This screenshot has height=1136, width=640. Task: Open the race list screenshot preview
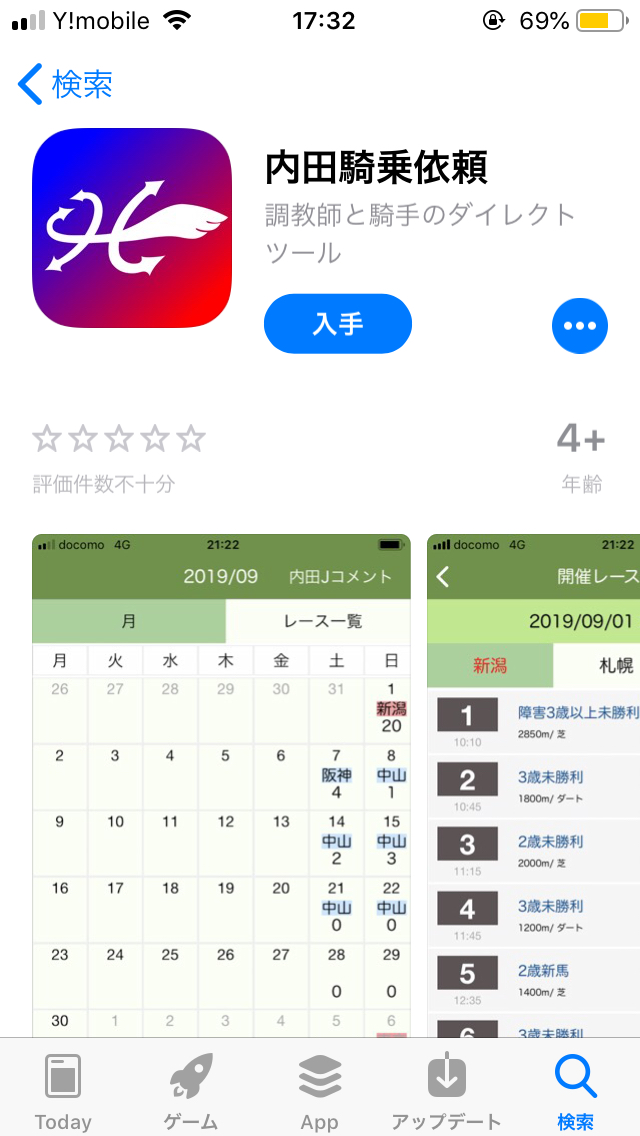pyautogui.click(x=534, y=785)
